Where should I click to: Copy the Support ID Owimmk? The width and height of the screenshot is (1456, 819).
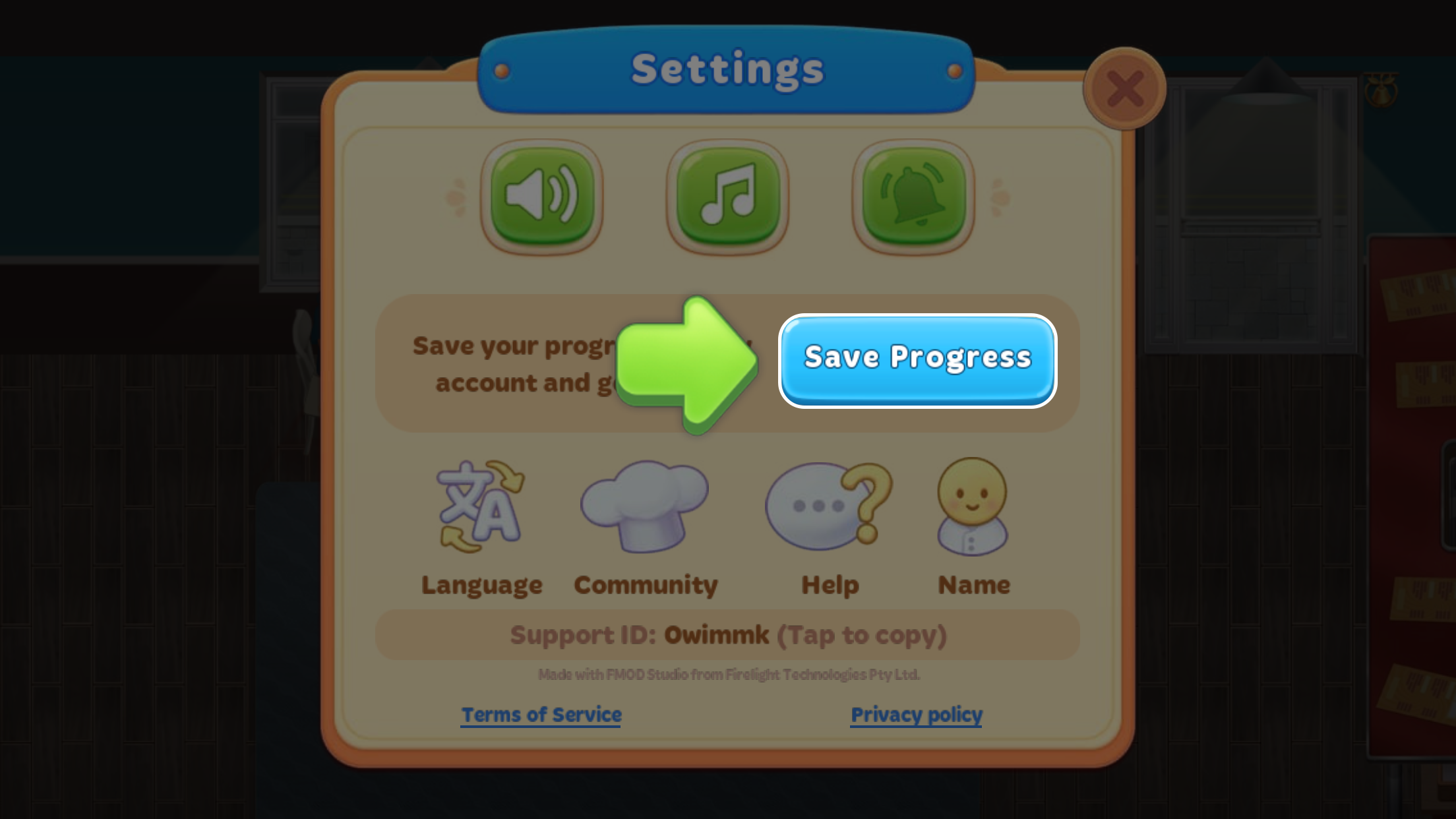tap(727, 635)
